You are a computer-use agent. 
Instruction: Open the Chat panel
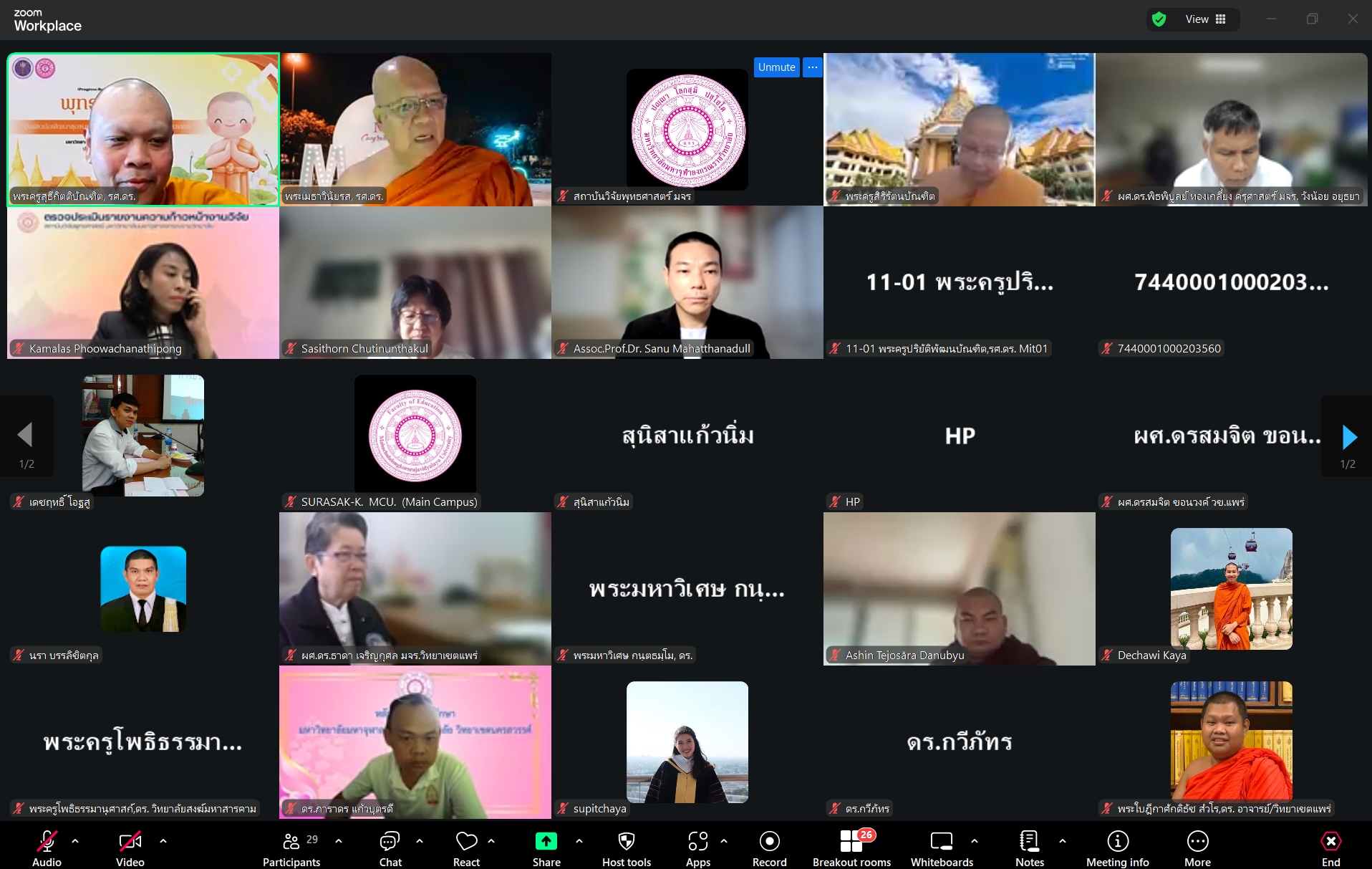pos(390,847)
